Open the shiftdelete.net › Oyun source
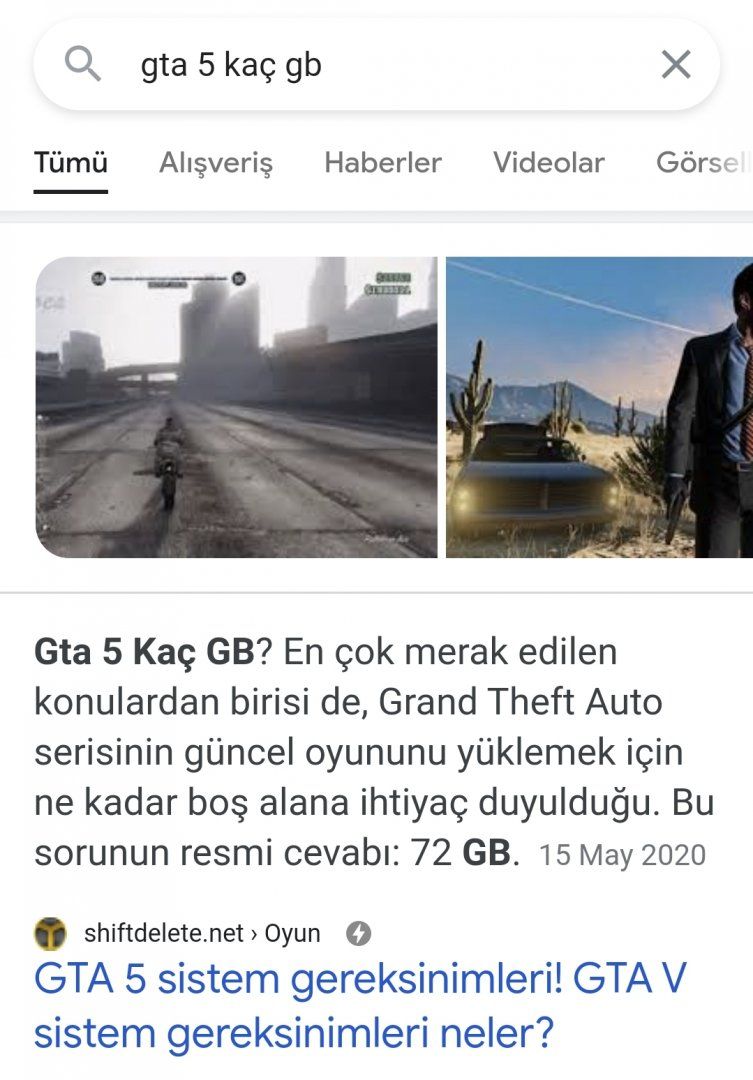 (202, 934)
